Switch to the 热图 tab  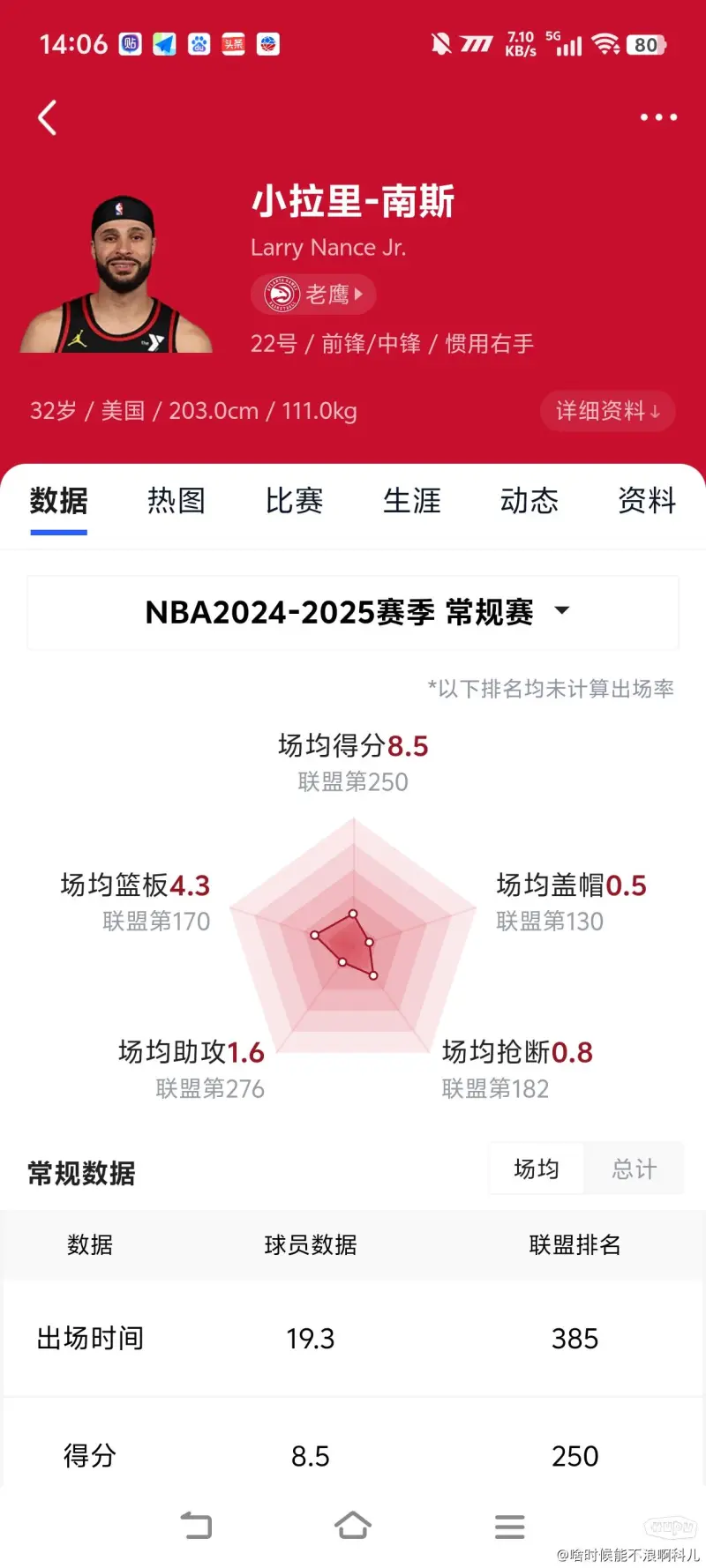point(176,501)
